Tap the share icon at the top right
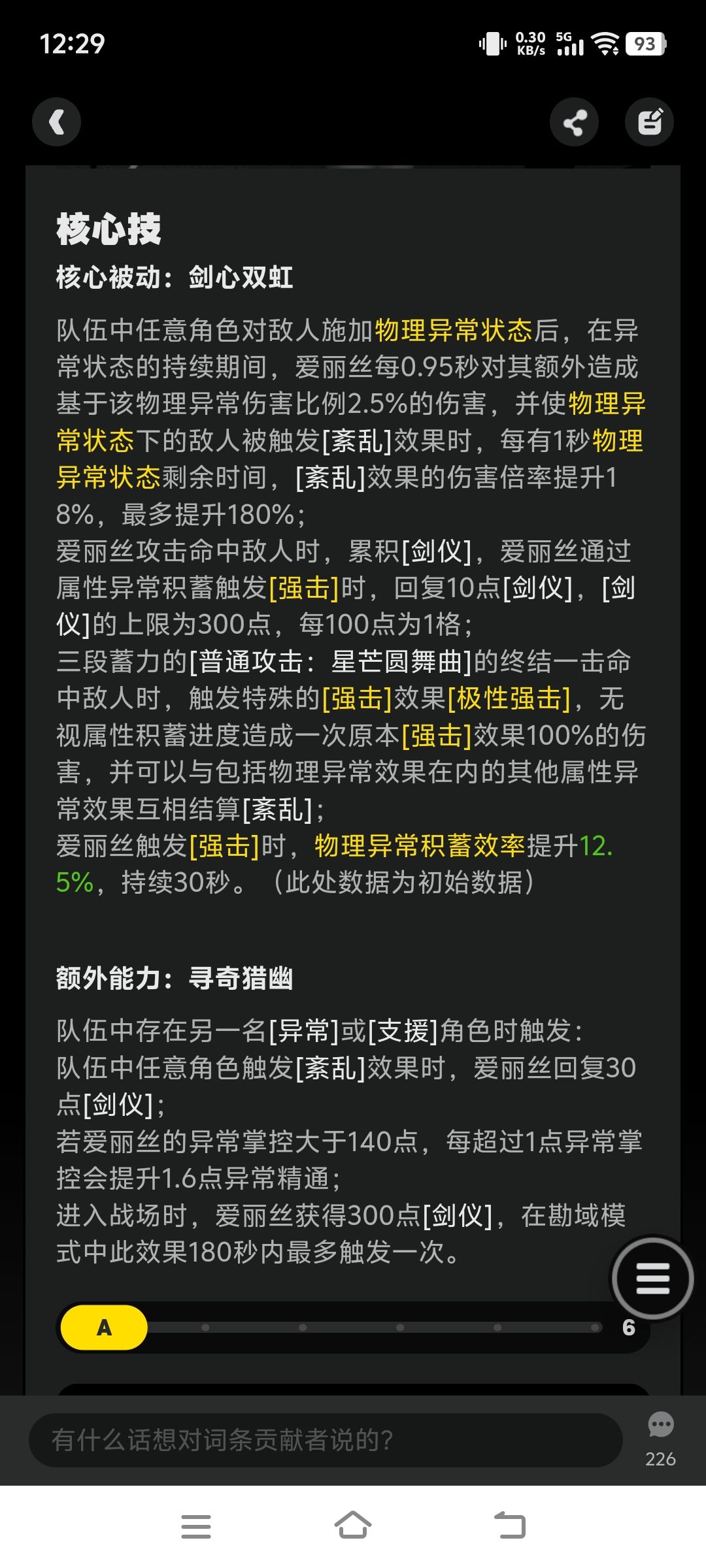Viewport: 706px width, 1568px height. click(574, 122)
